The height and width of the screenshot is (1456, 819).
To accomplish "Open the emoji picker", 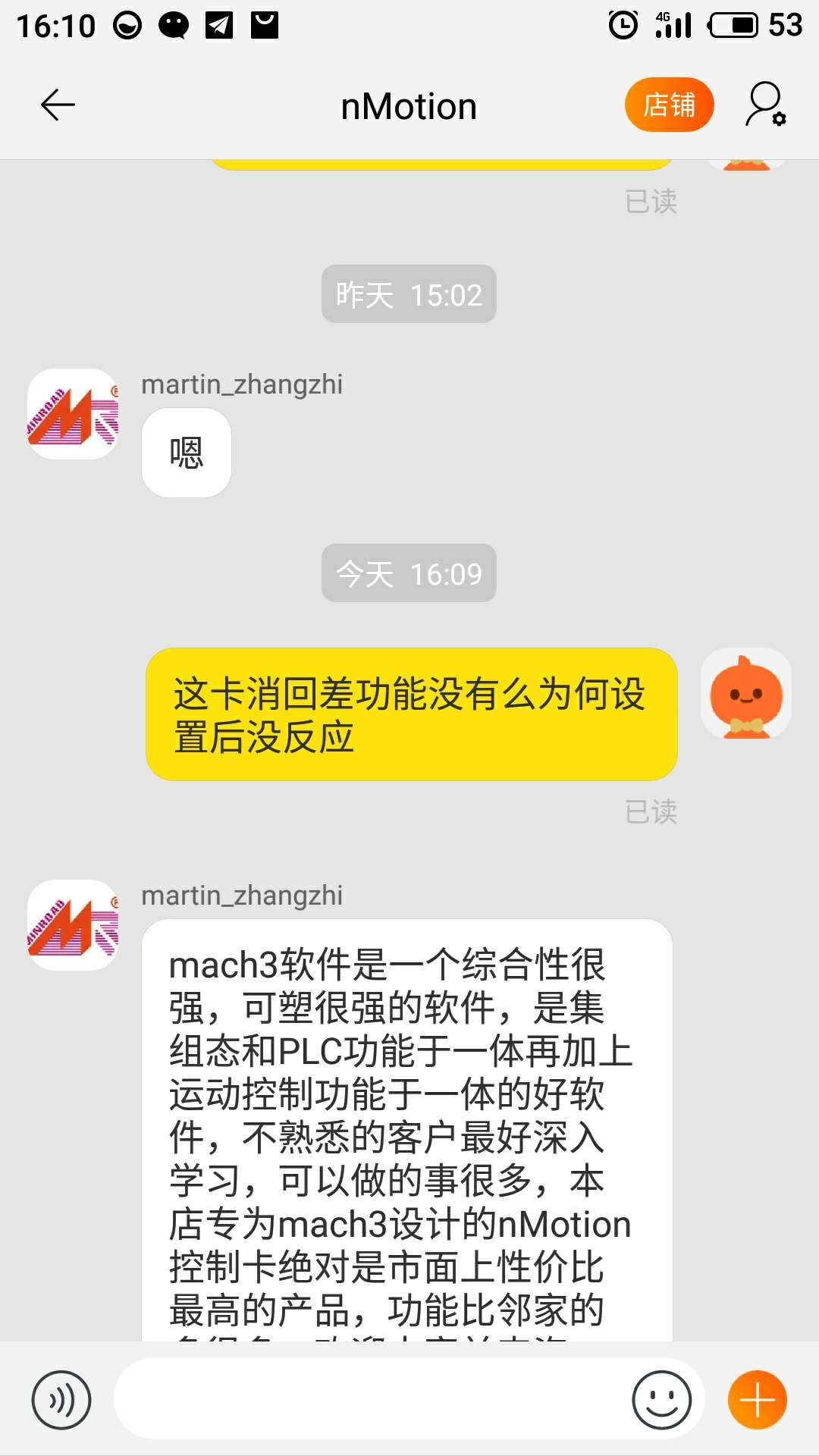I will [661, 1400].
